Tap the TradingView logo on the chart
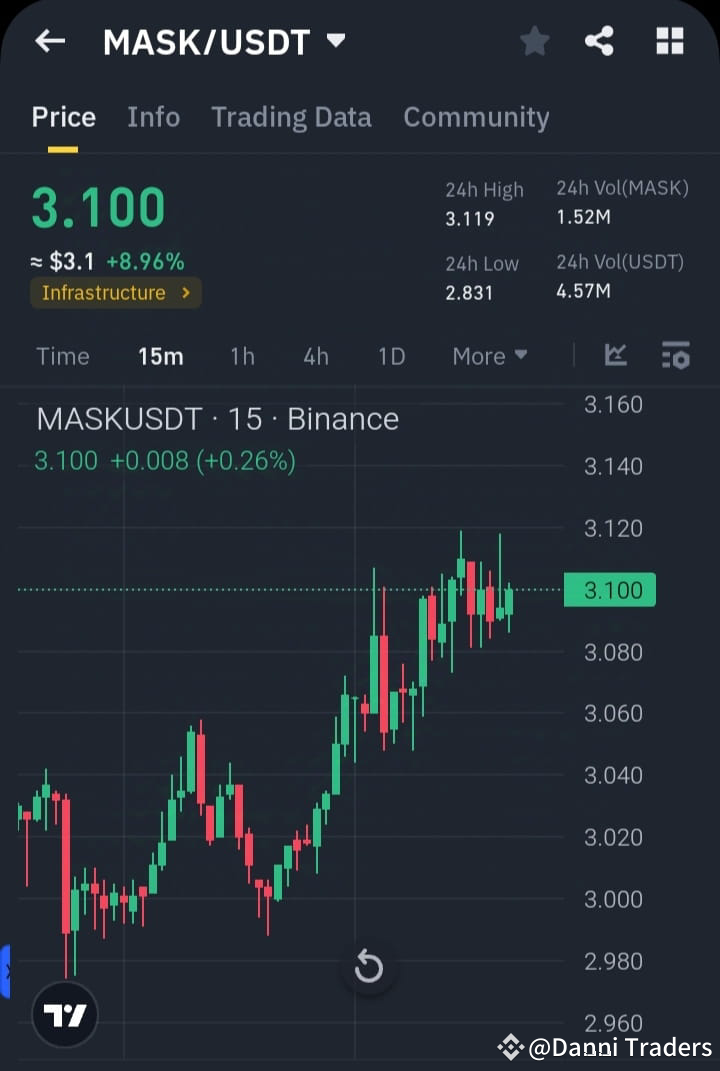 click(64, 1015)
